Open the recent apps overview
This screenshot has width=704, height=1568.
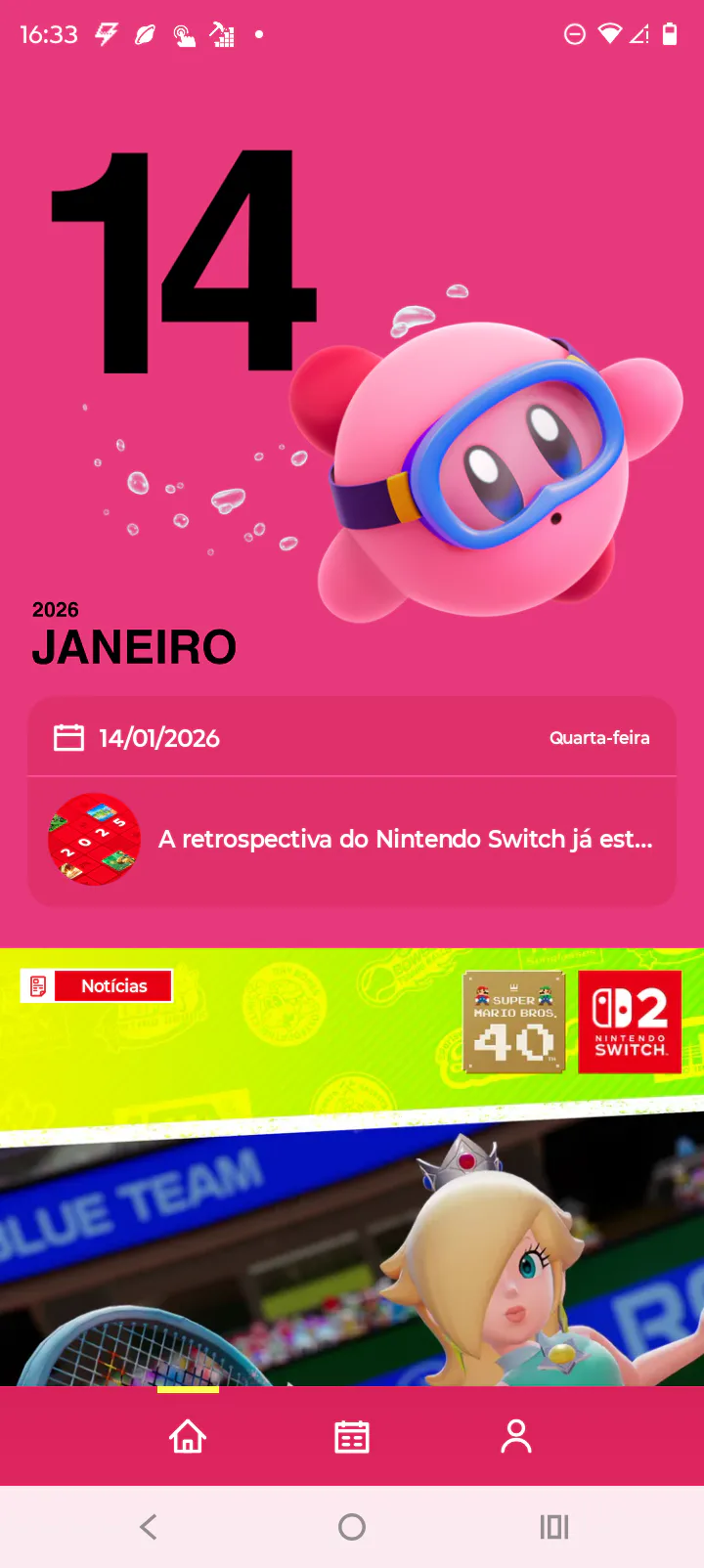click(x=554, y=1527)
